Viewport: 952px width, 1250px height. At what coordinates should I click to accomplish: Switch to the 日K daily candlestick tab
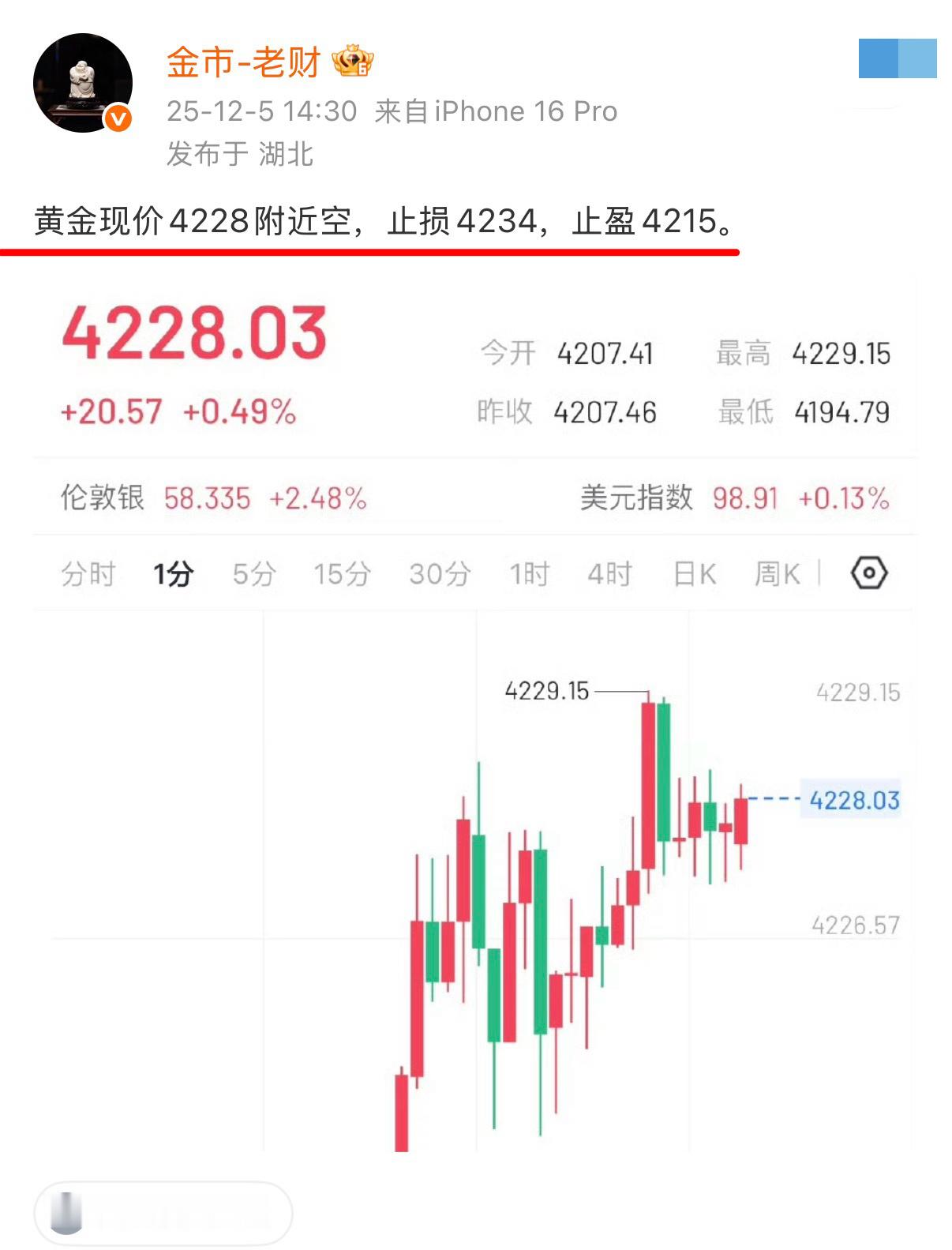tap(695, 575)
